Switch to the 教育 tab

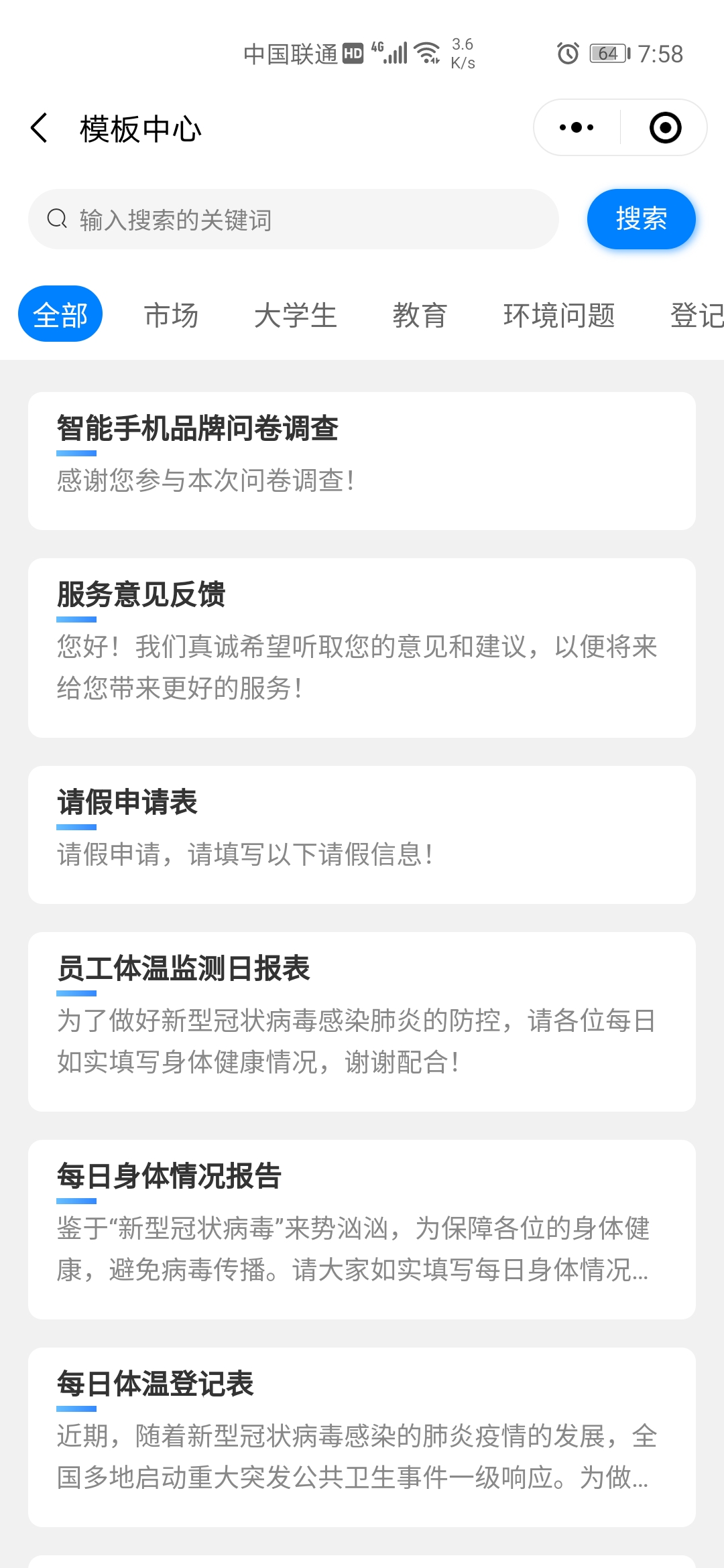(420, 315)
